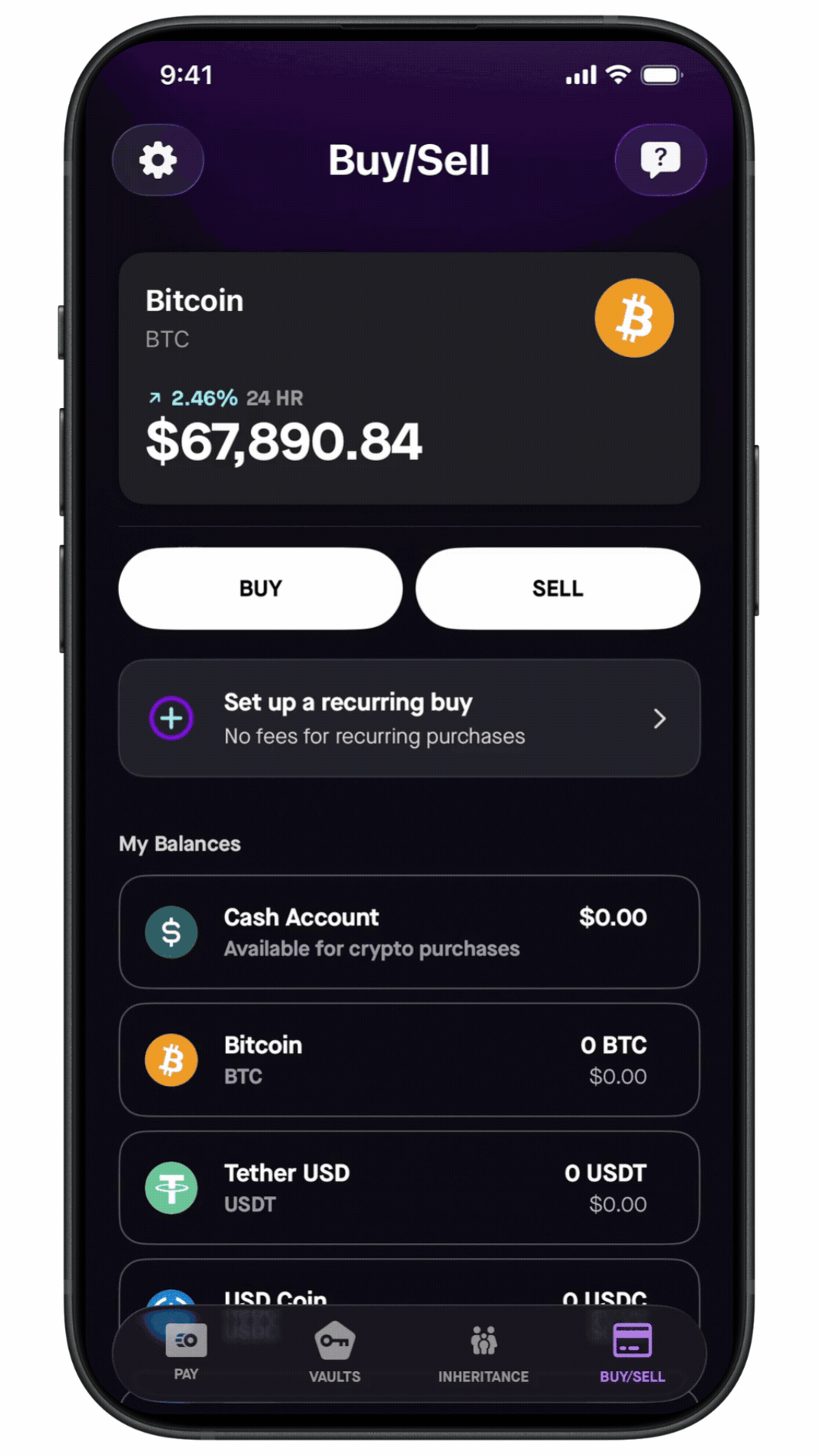Switch to the Pay tab

pyautogui.click(x=186, y=1353)
